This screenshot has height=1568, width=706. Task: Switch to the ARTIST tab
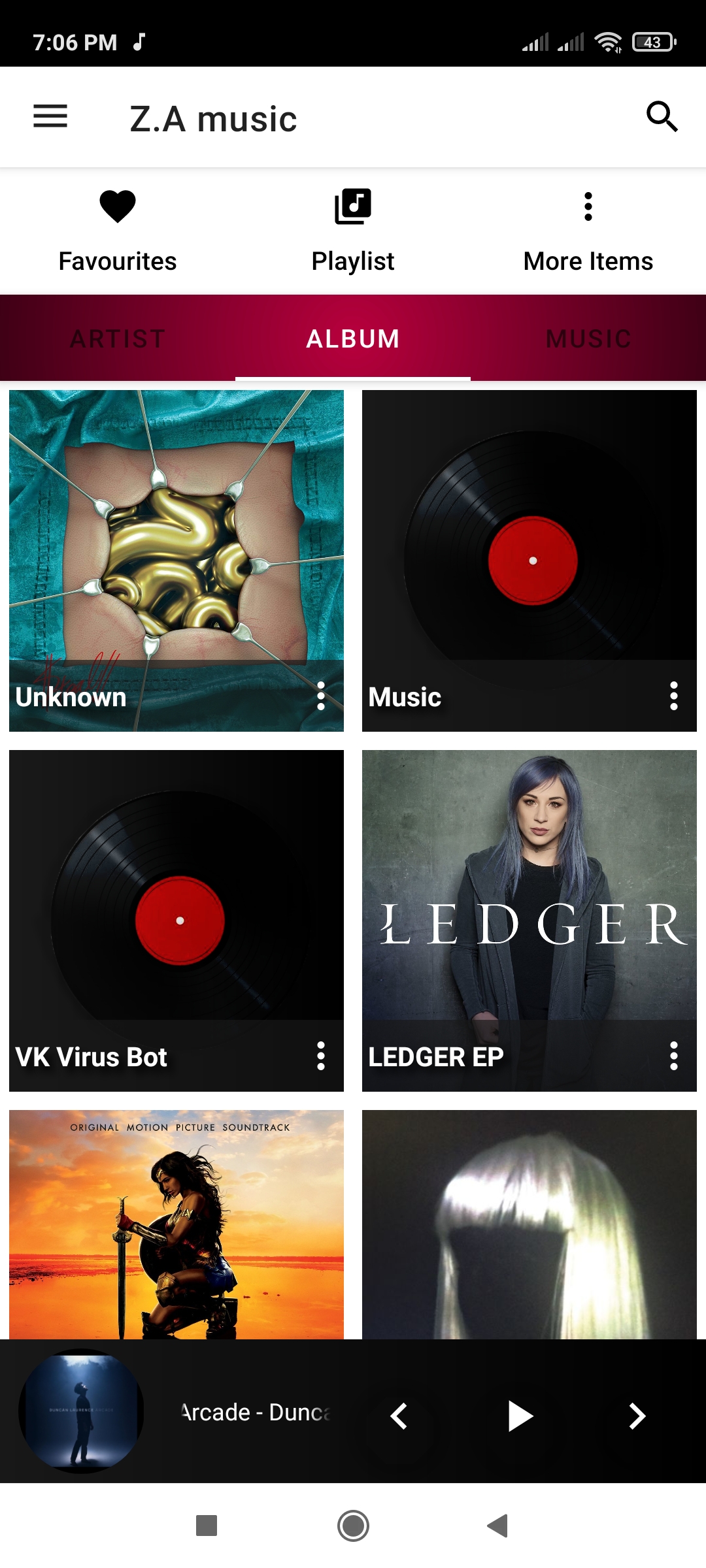coord(117,339)
